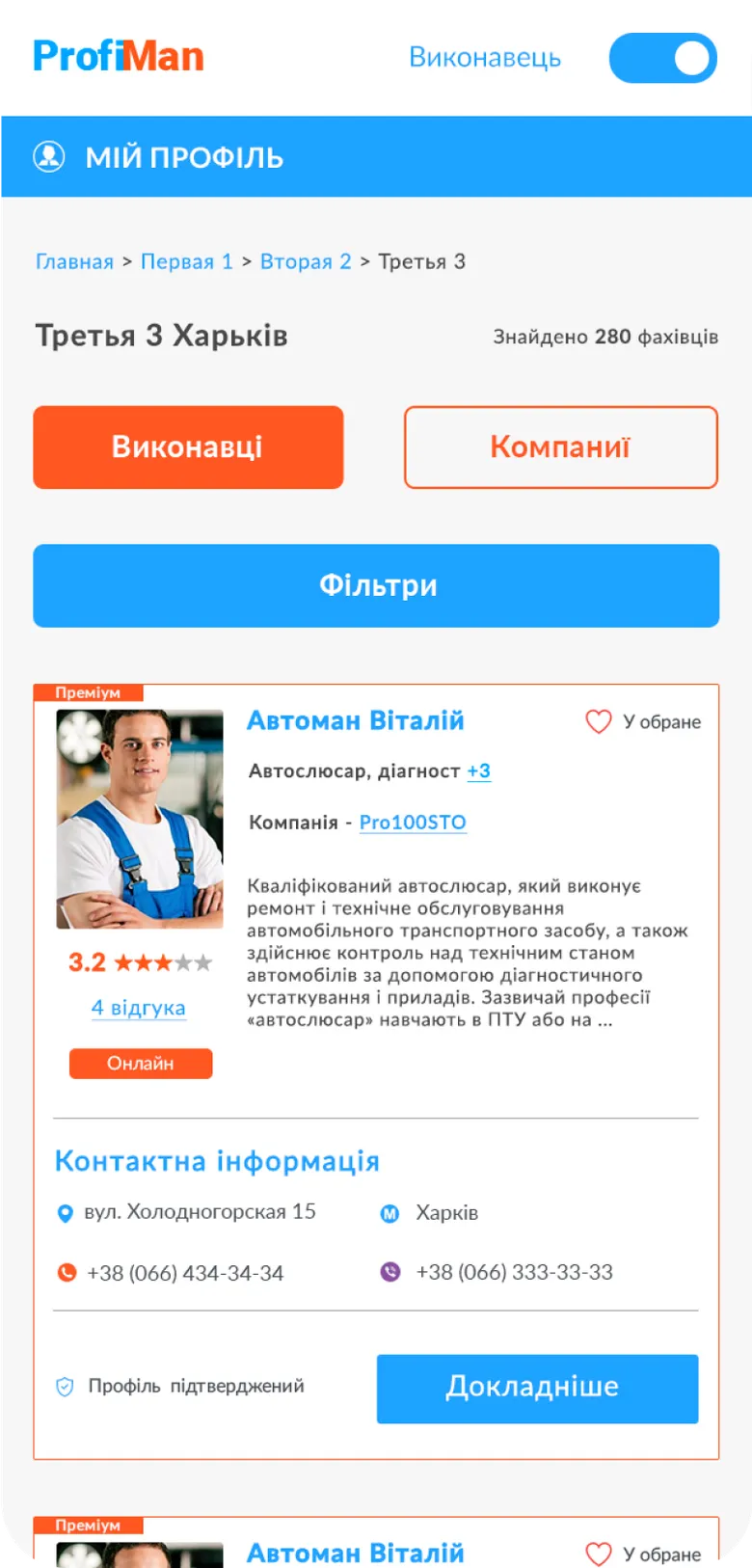
Task: Open the Фільтри panel
Action: point(376,585)
